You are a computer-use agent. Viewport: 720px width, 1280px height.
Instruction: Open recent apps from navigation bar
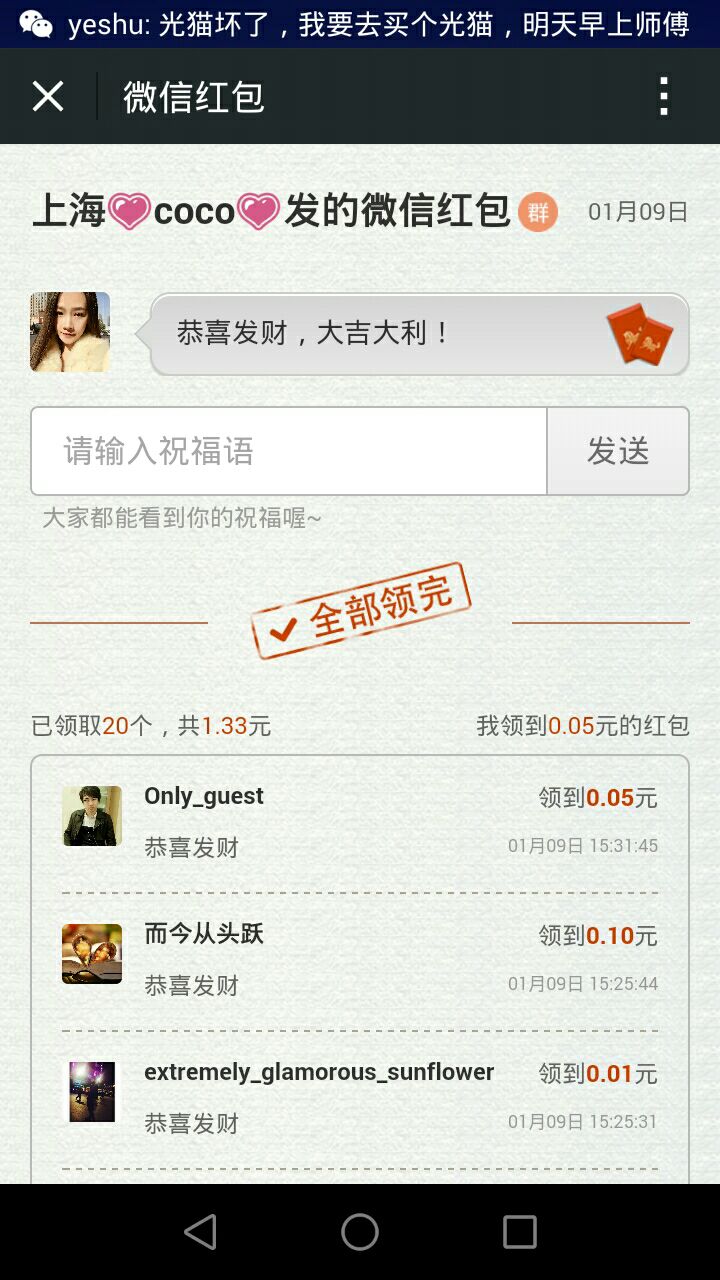click(520, 1232)
